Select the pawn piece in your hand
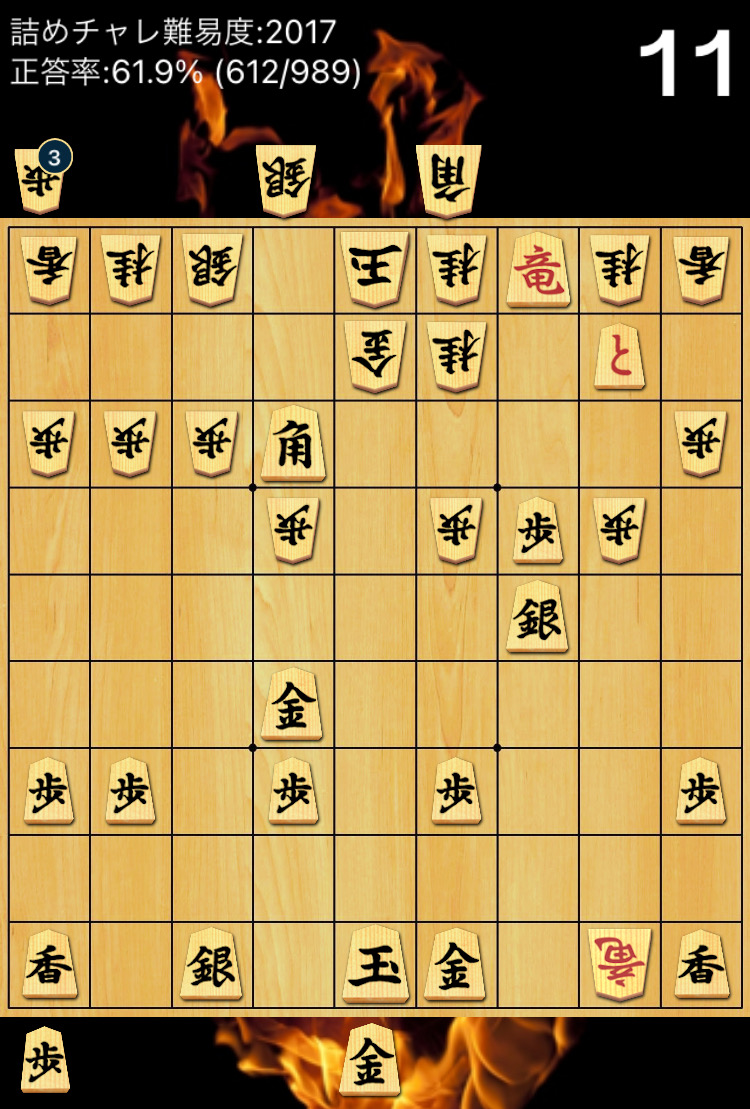The image size is (750, 1109). (x=45, y=1060)
